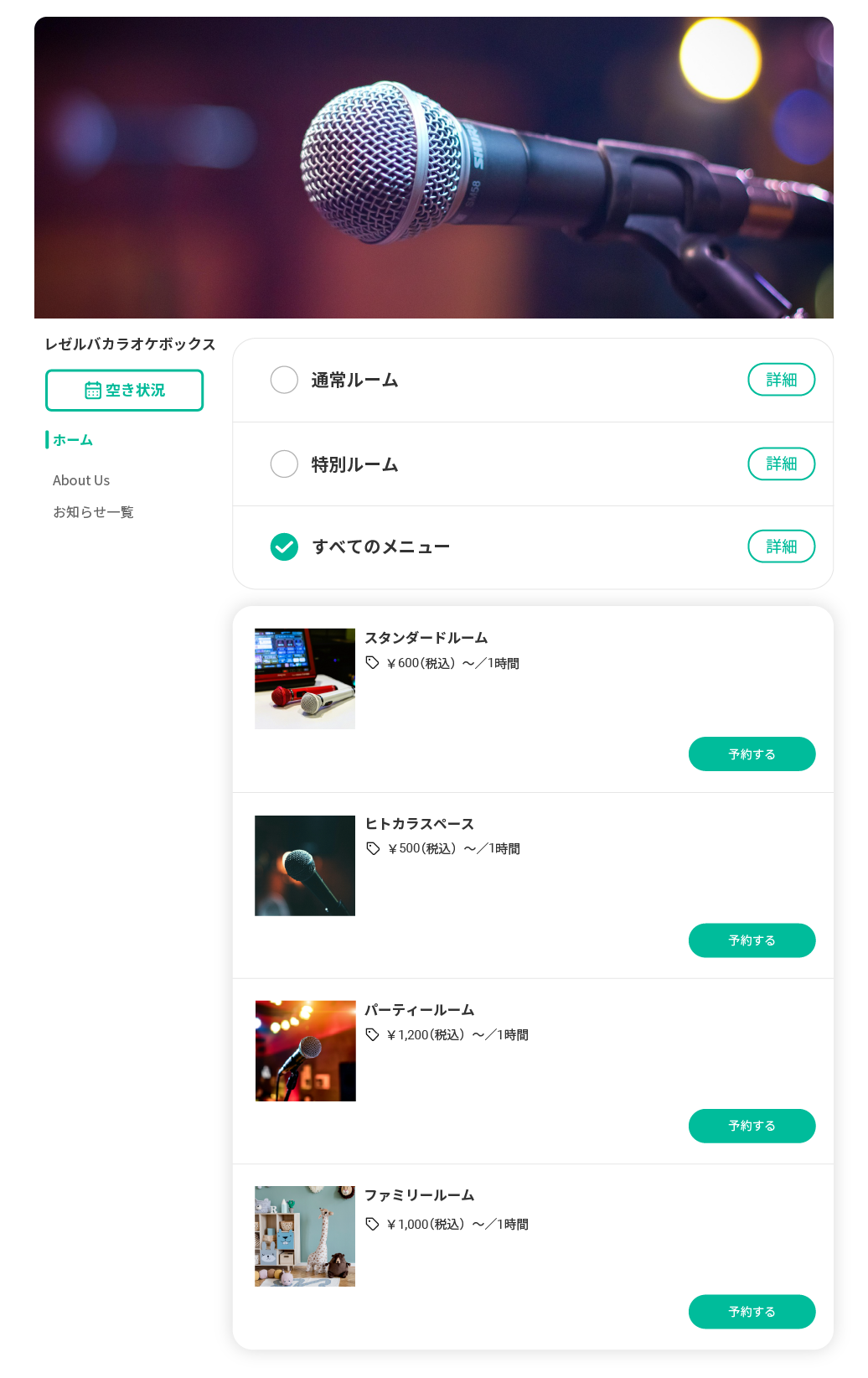868x1378 pixels.
Task: Go to the ホーム page
Action: (x=73, y=440)
